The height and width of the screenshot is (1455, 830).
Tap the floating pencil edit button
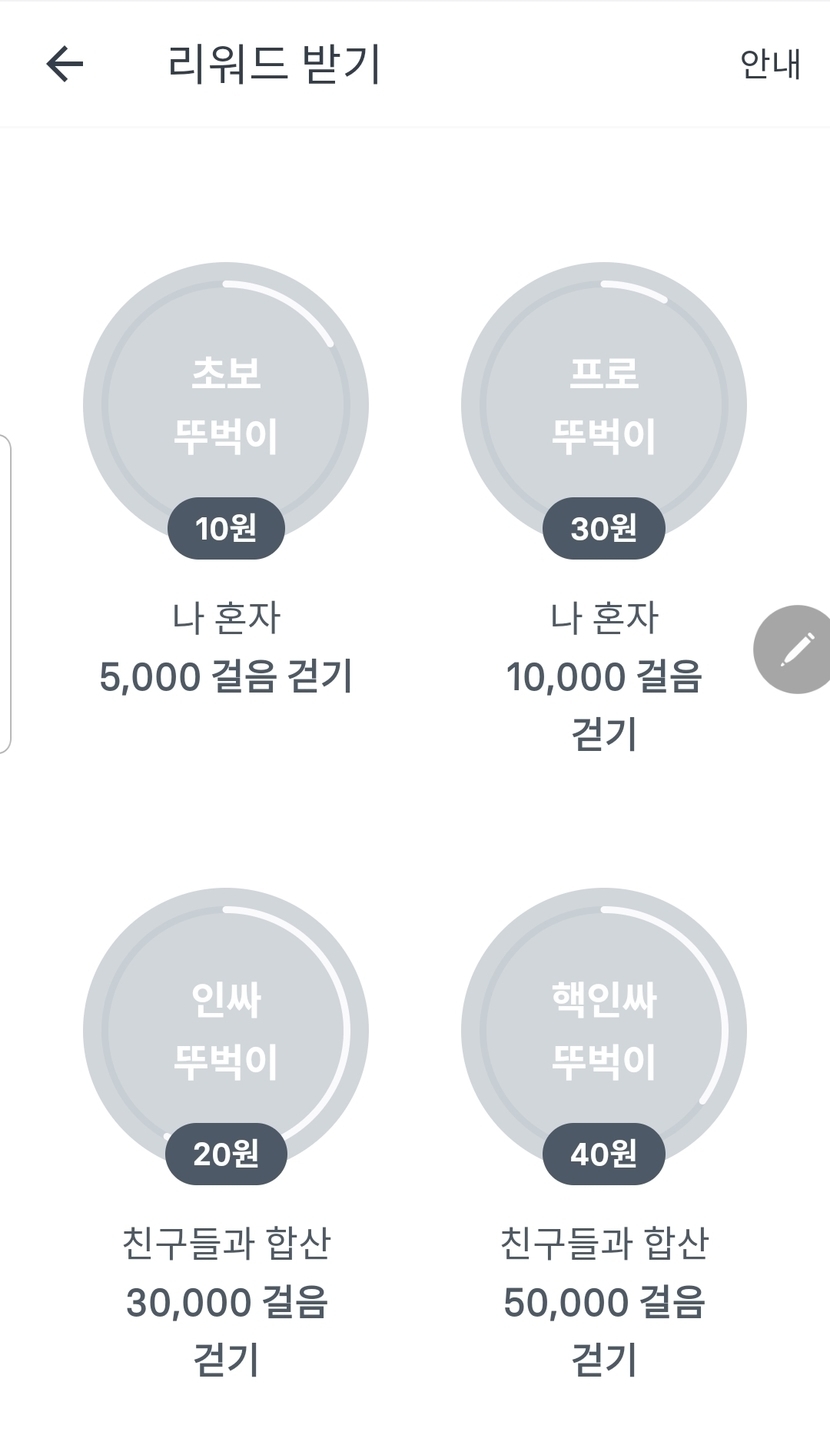796,649
